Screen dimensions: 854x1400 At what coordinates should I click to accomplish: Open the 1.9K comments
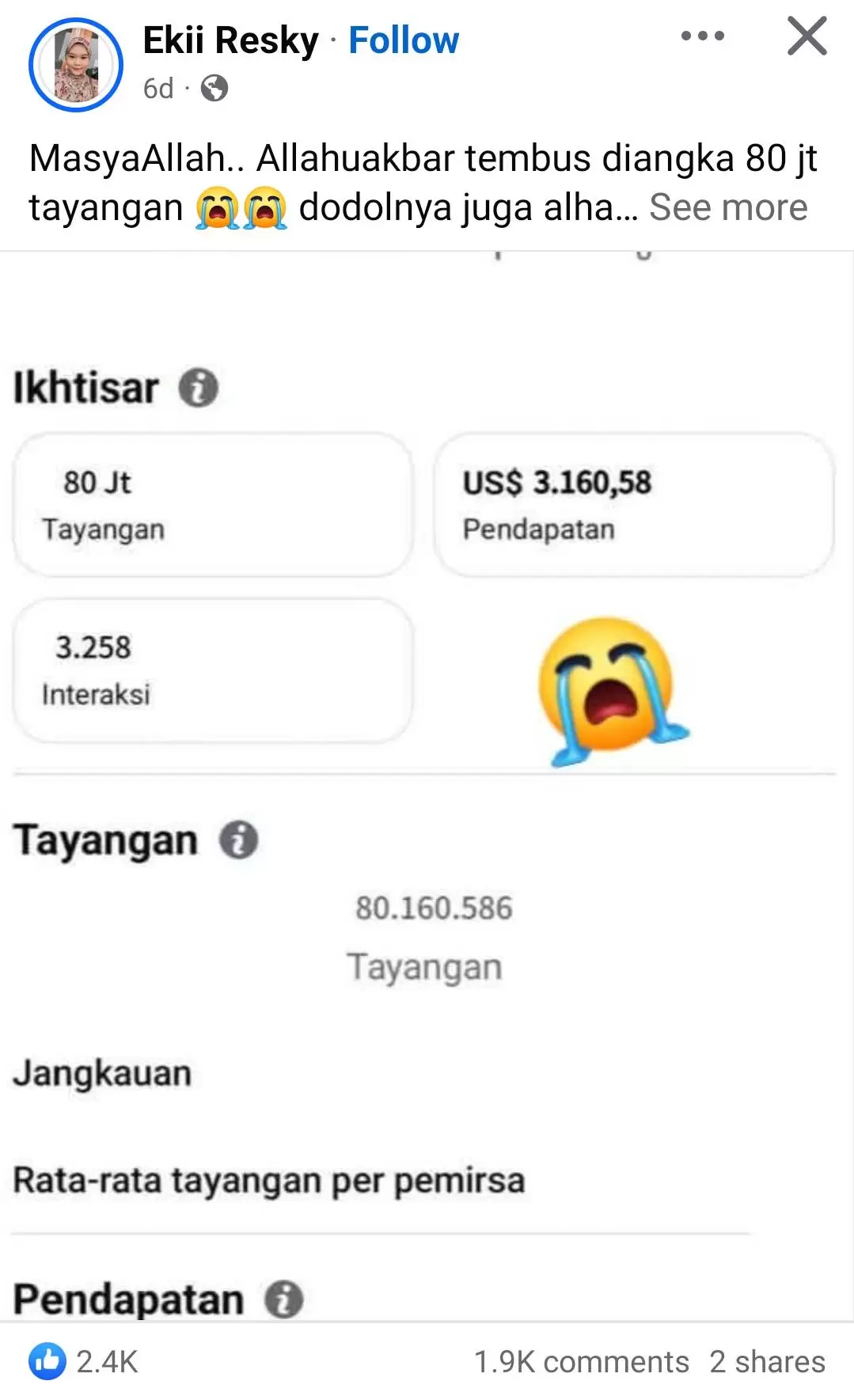point(581,1362)
